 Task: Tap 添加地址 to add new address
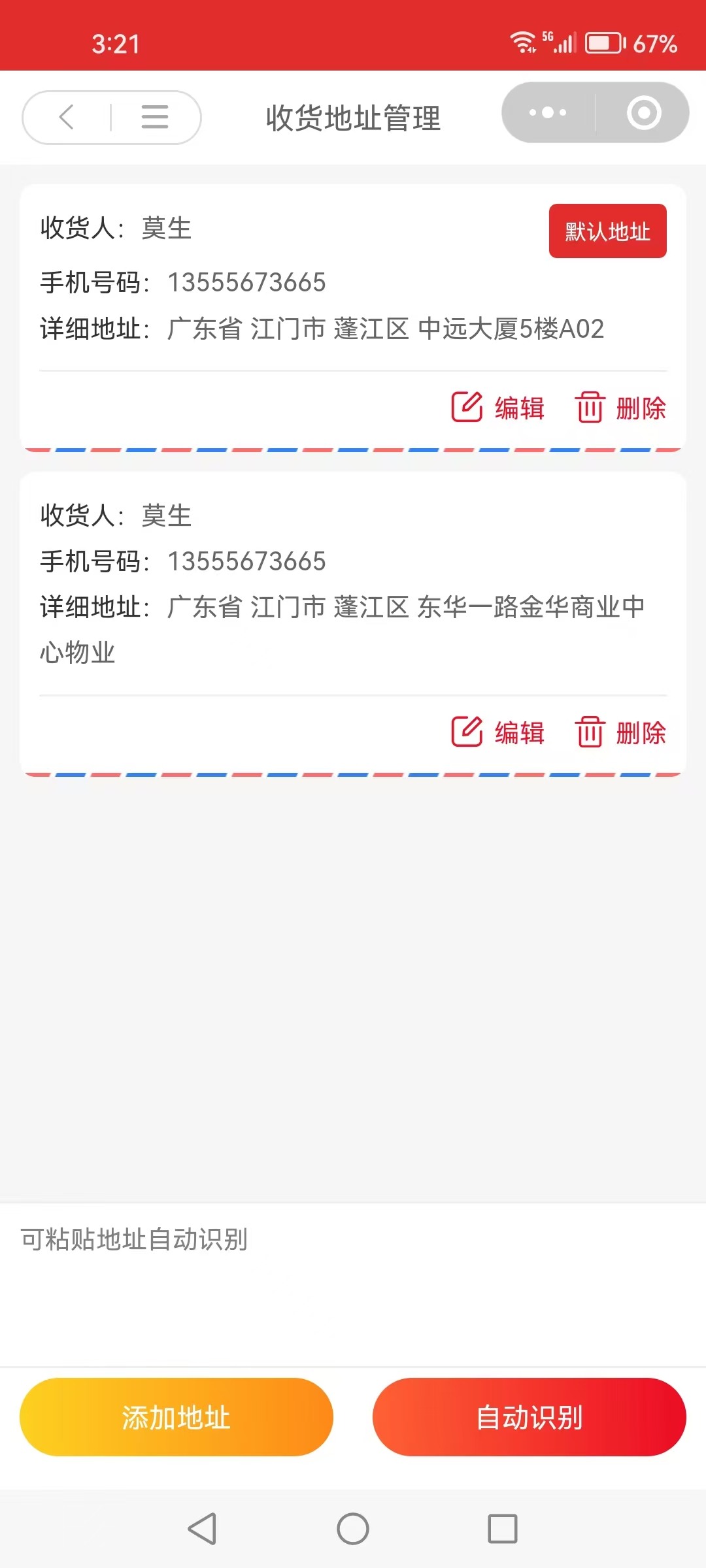click(x=176, y=1417)
